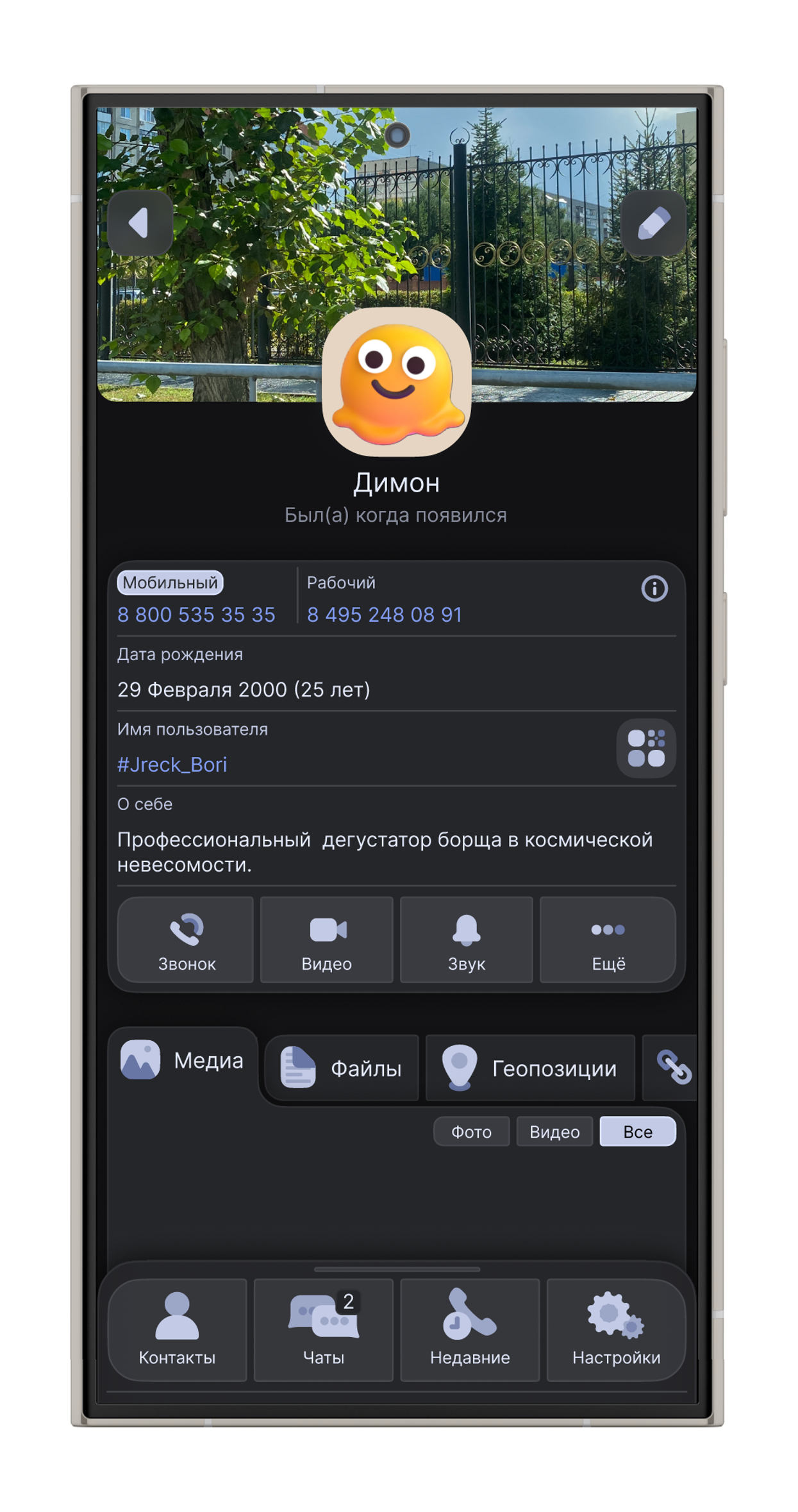Call mobile number 8 800 535 35 35
This screenshot has width=798, height=1512.
click(x=196, y=614)
